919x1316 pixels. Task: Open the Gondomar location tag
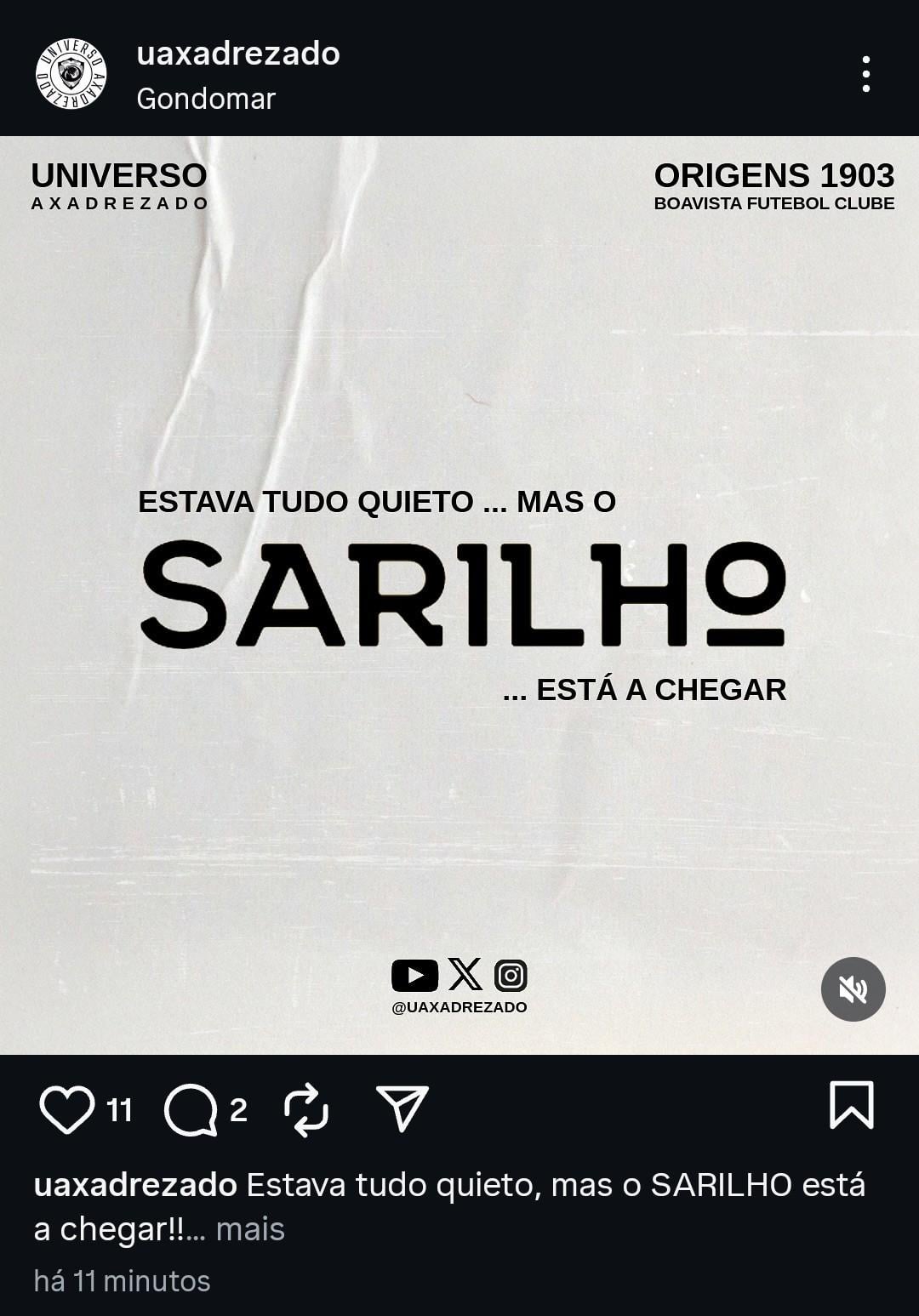(x=206, y=99)
